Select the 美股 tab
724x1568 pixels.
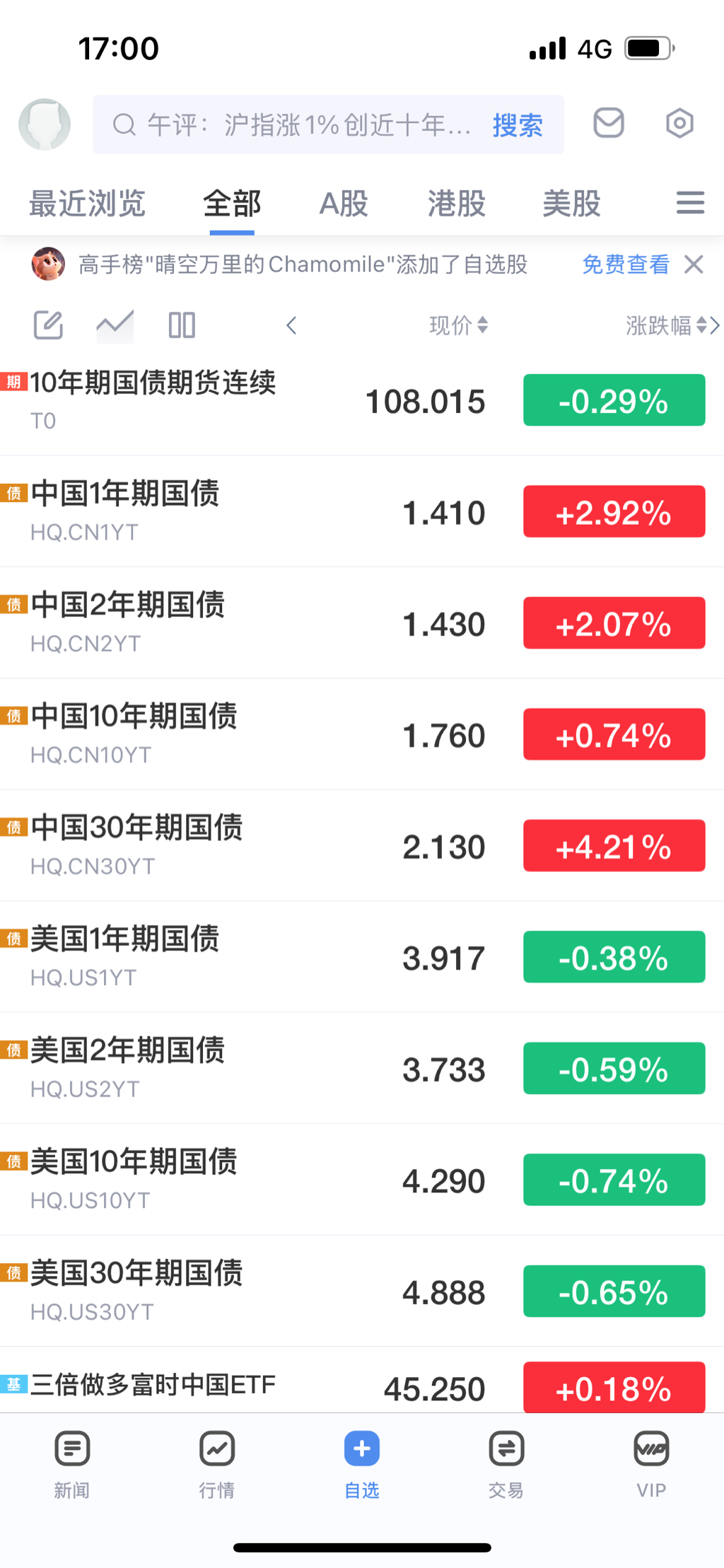[x=571, y=204]
